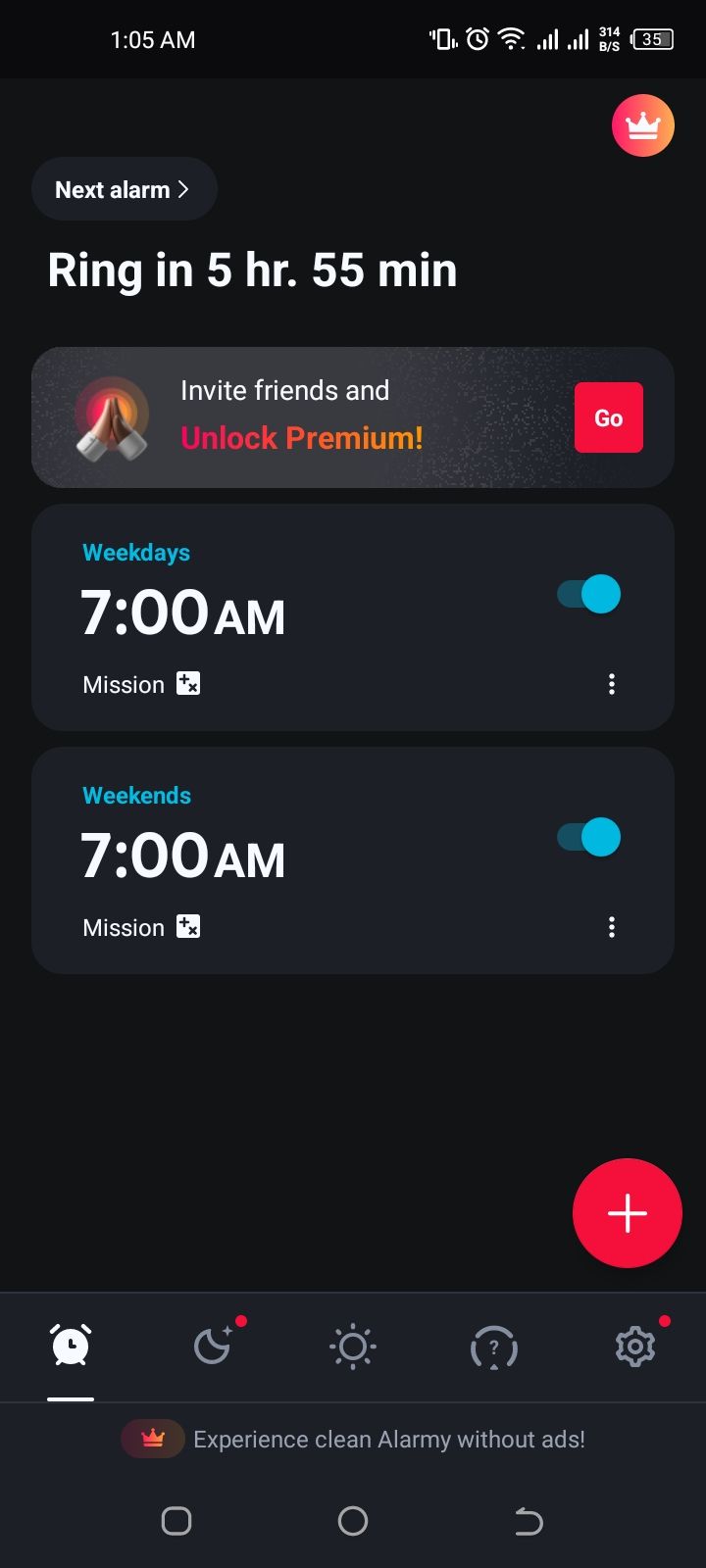Disable the Weekdays 7:00 AM alarm

589,594
